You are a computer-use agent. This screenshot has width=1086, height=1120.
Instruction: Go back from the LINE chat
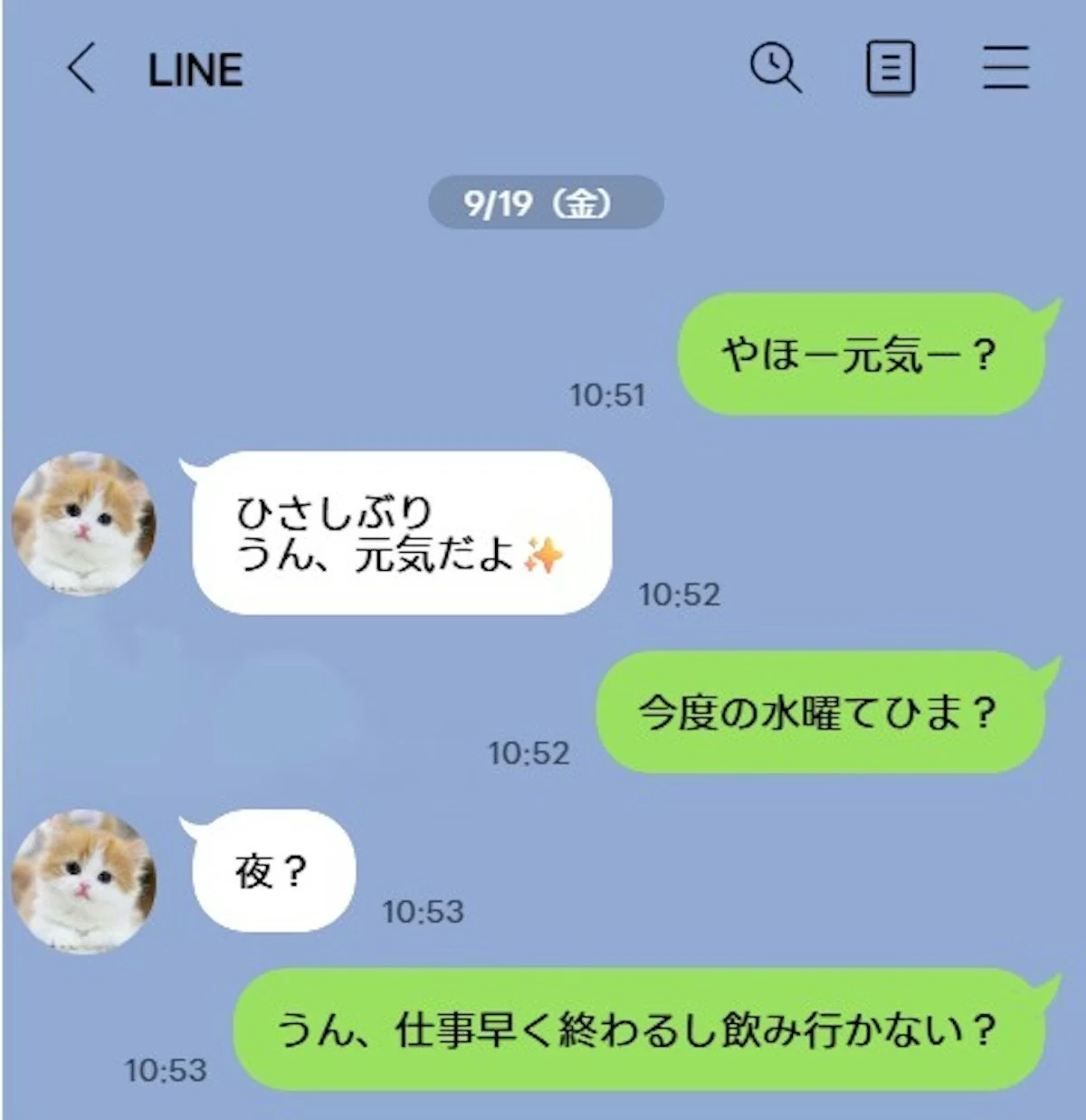click(x=81, y=69)
